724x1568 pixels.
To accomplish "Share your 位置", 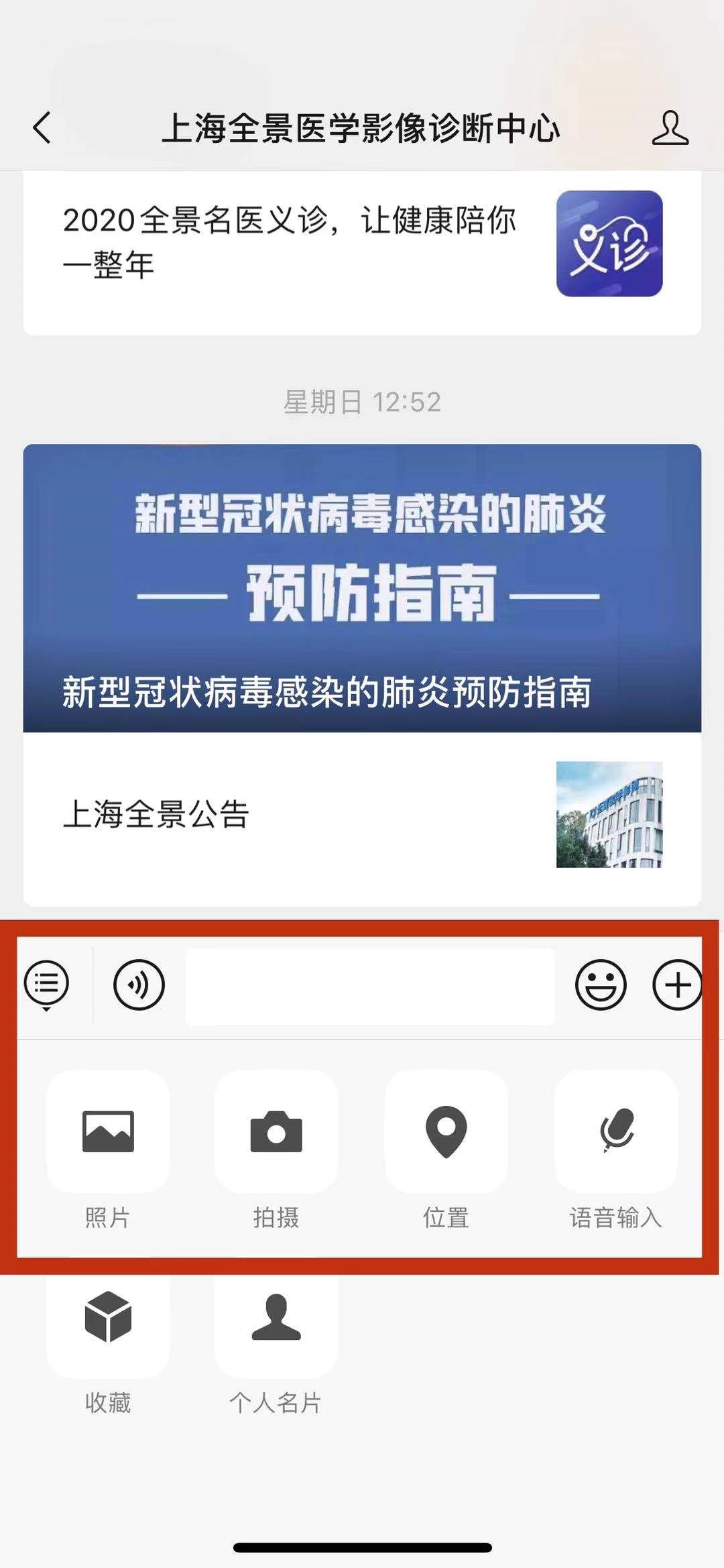I will [x=446, y=1132].
